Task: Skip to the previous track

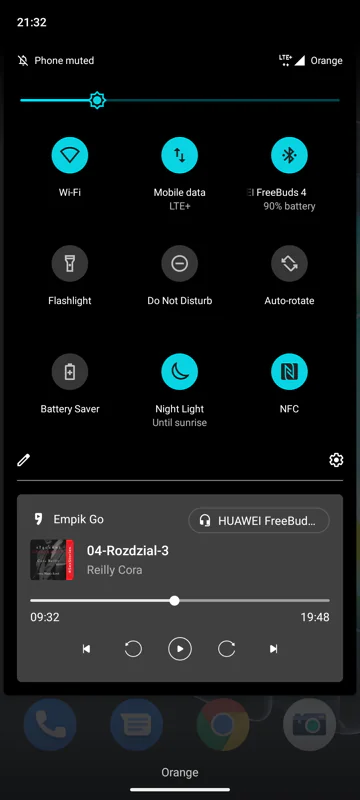Action: (87, 649)
